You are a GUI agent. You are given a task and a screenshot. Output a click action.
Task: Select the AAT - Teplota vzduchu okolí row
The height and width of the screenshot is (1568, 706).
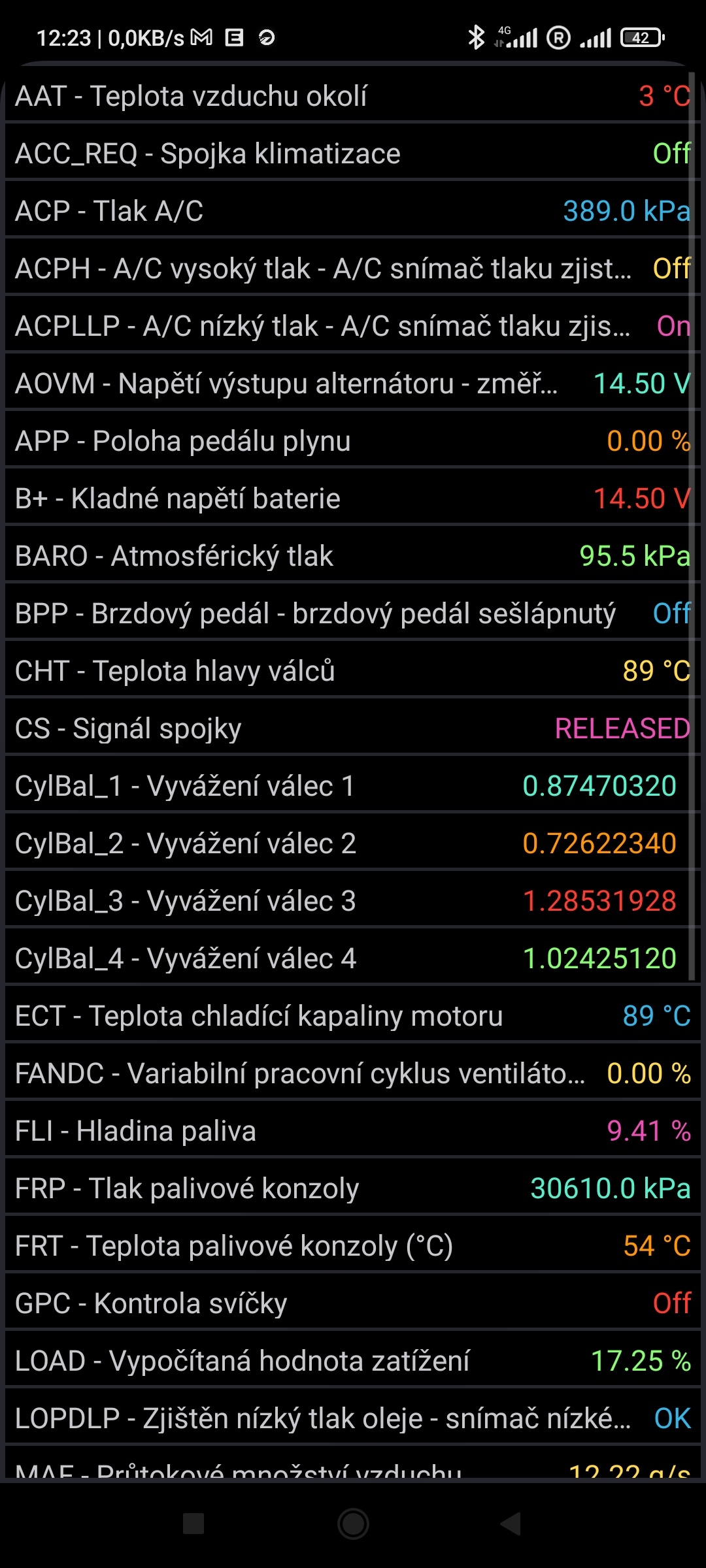pos(353,96)
